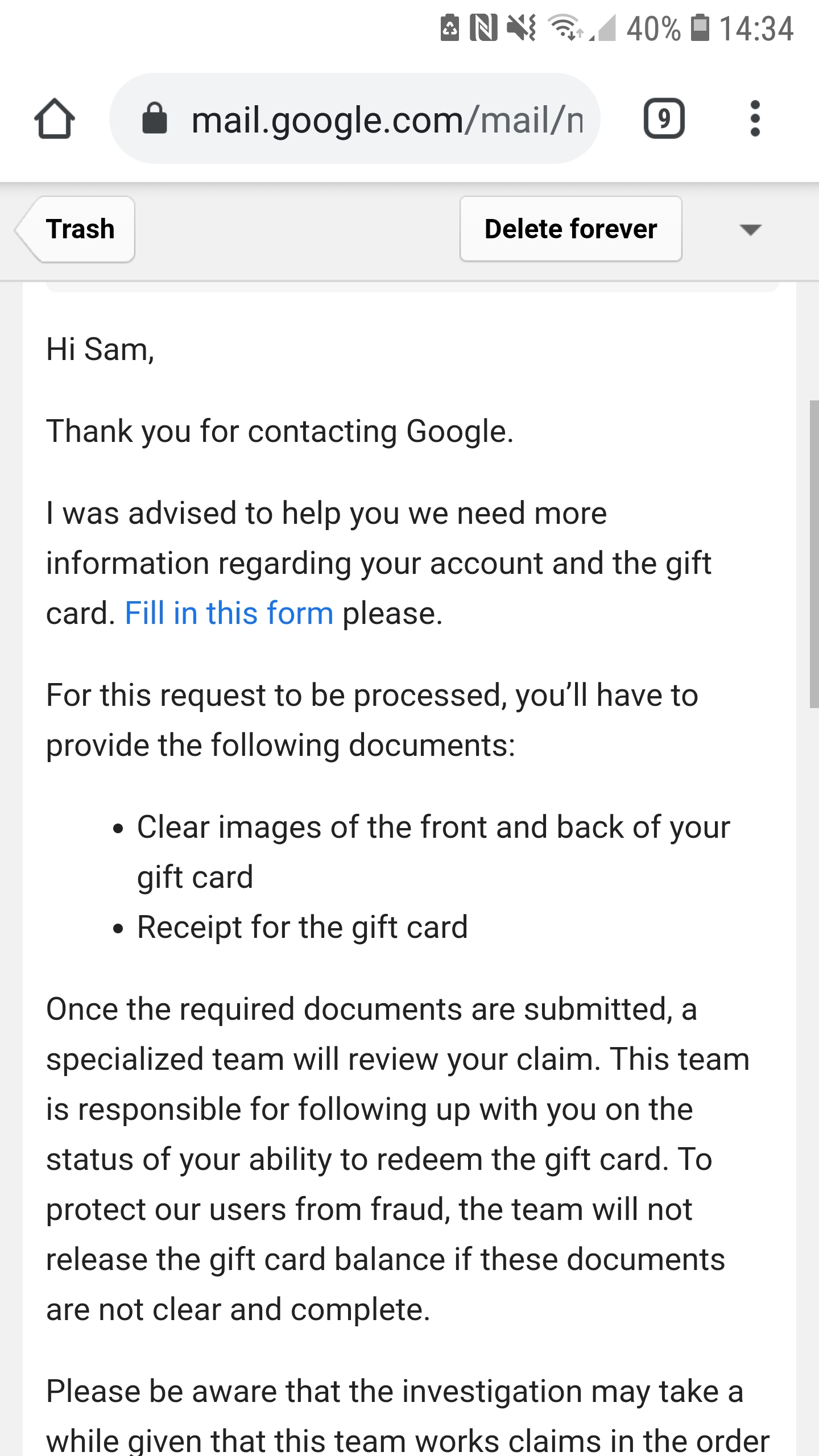Screen dimensions: 819x1456
Task: Open Chrome's three-dot overflow menu
Action: click(x=755, y=118)
